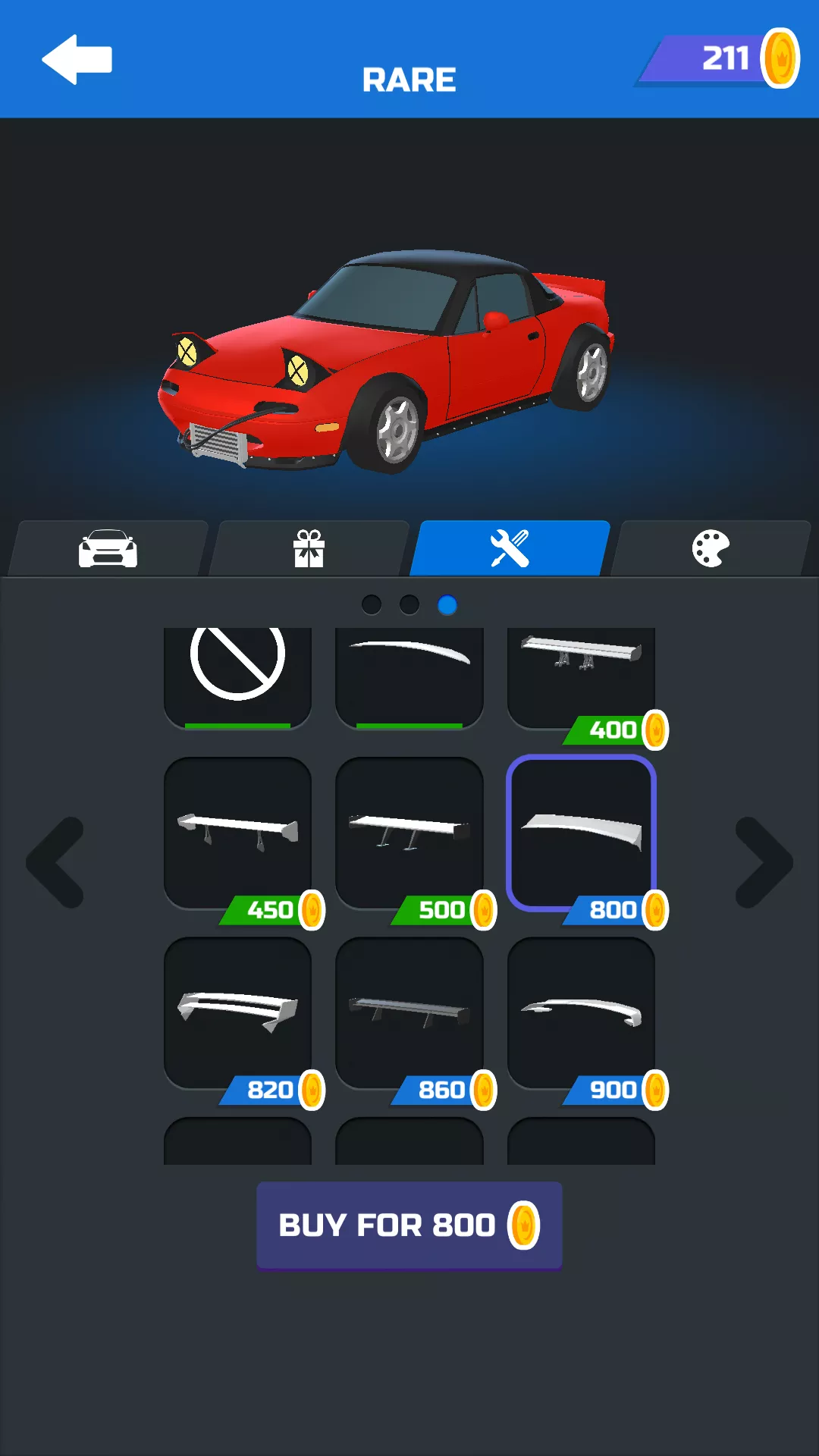819x1456 pixels.
Task: Open the gift box tab
Action: pos(309,548)
